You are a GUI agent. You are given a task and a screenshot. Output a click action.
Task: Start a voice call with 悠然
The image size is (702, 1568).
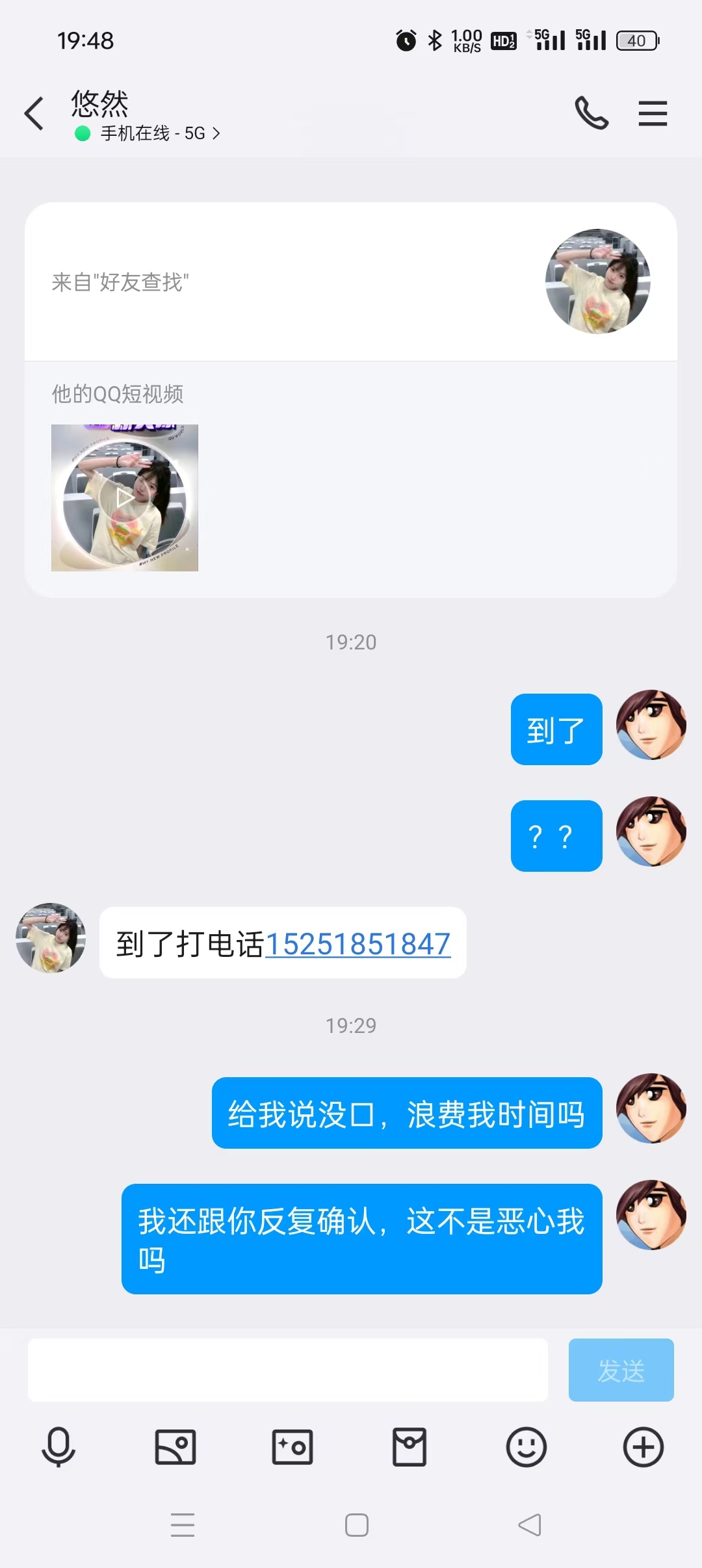pyautogui.click(x=591, y=114)
